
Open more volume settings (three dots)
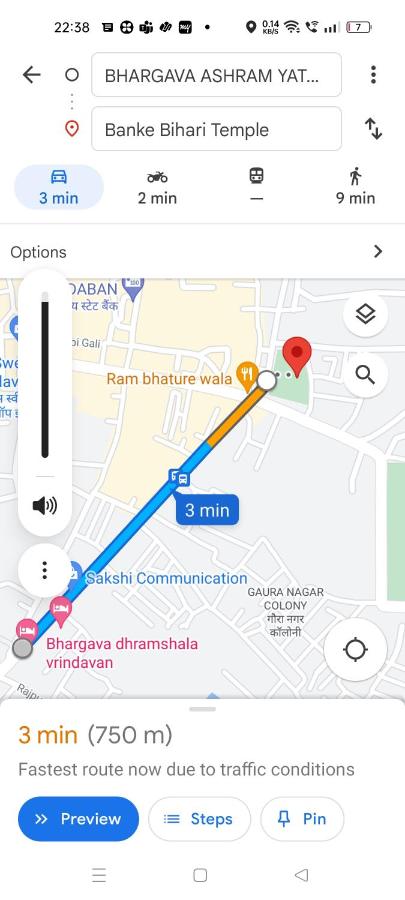(x=45, y=570)
